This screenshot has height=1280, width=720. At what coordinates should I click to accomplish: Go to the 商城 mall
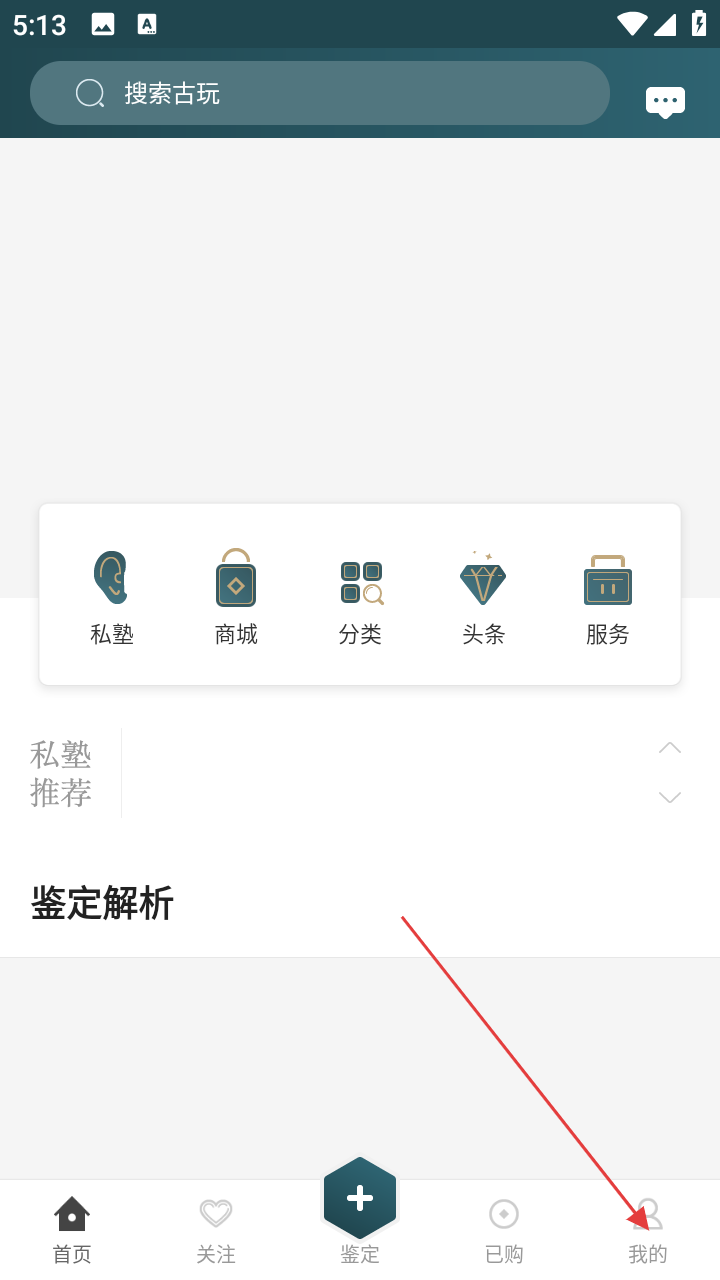[x=236, y=597]
